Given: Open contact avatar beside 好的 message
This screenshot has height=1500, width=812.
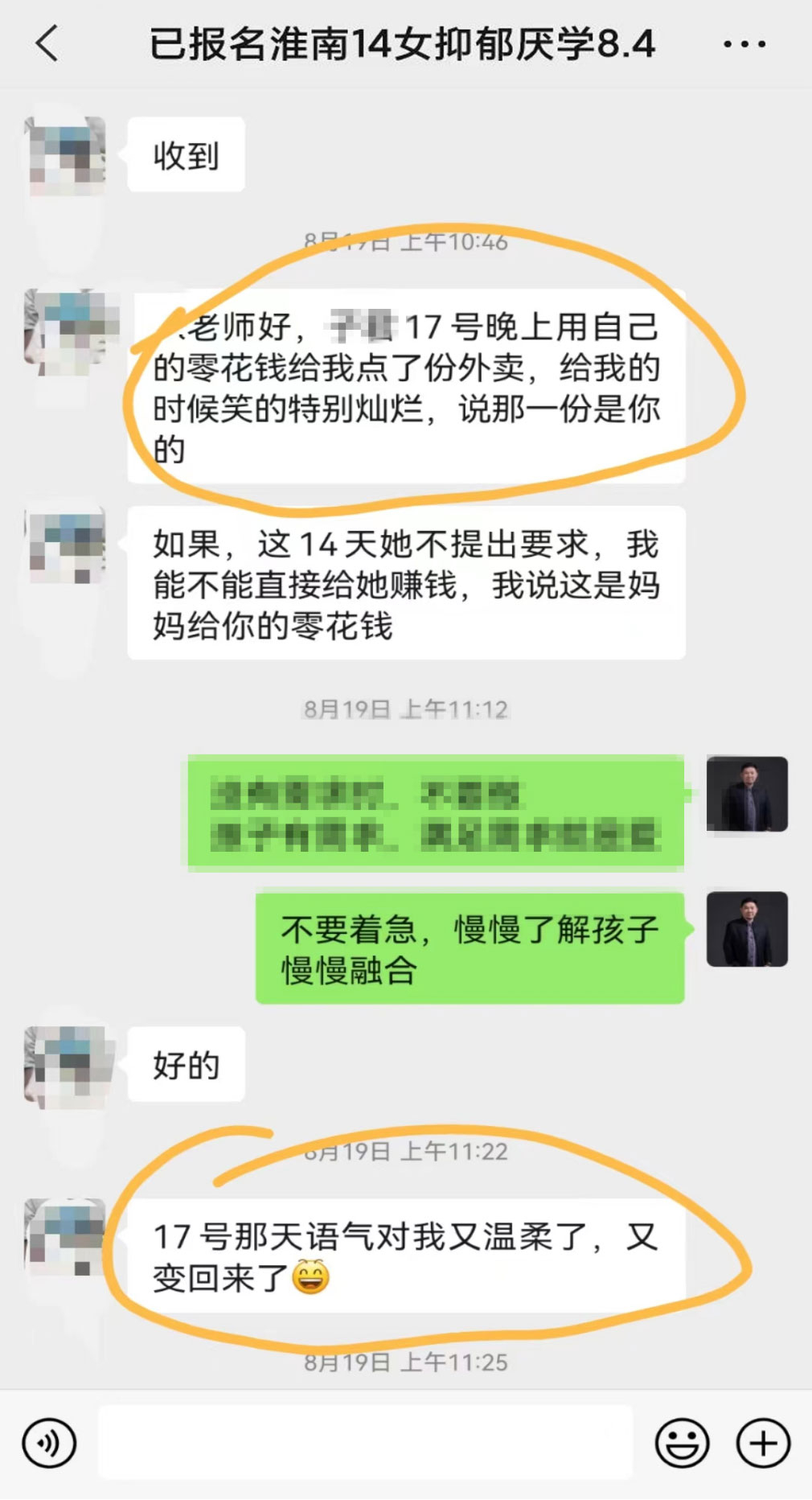Looking at the screenshot, I should tap(68, 1064).
